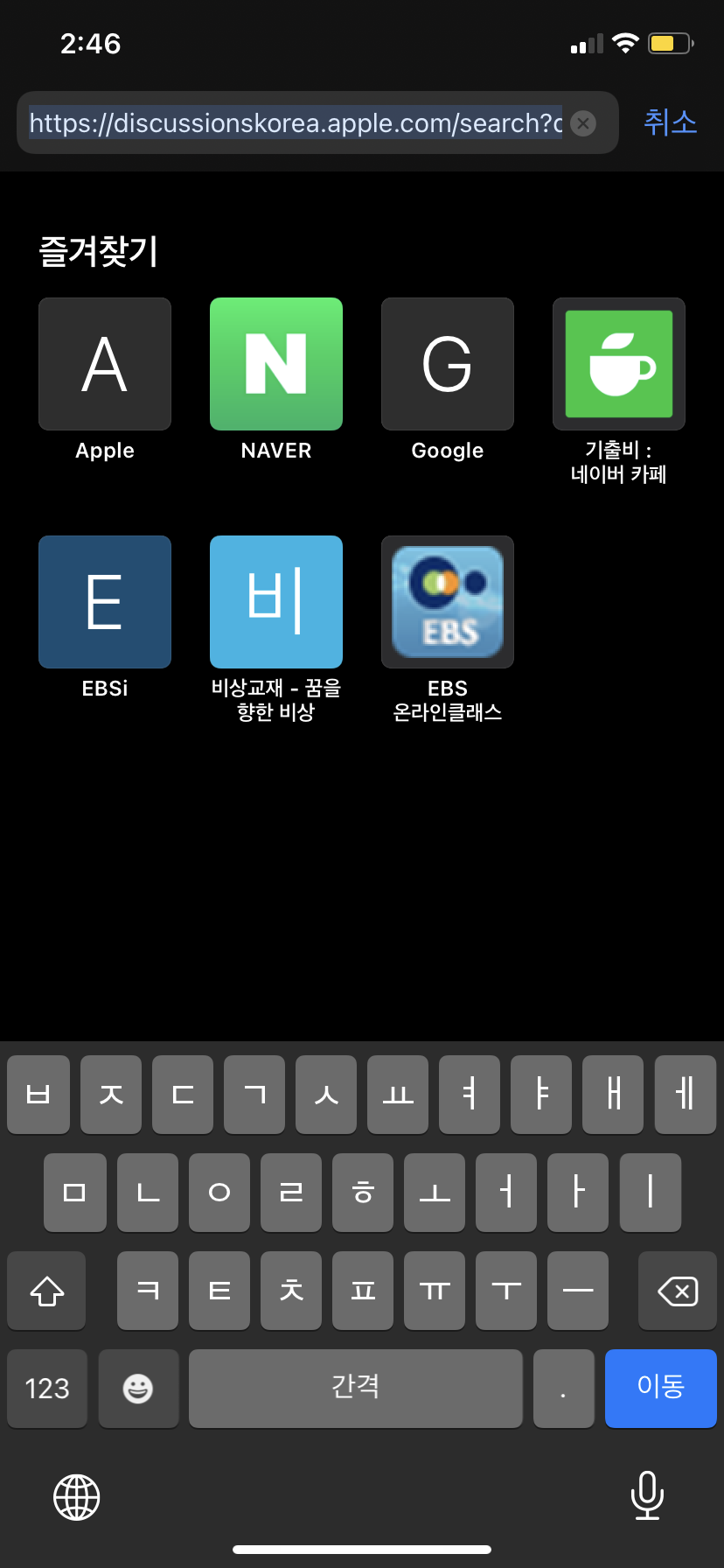Clear the URL with the X icon
This screenshot has width=724, height=1568.
click(x=583, y=123)
